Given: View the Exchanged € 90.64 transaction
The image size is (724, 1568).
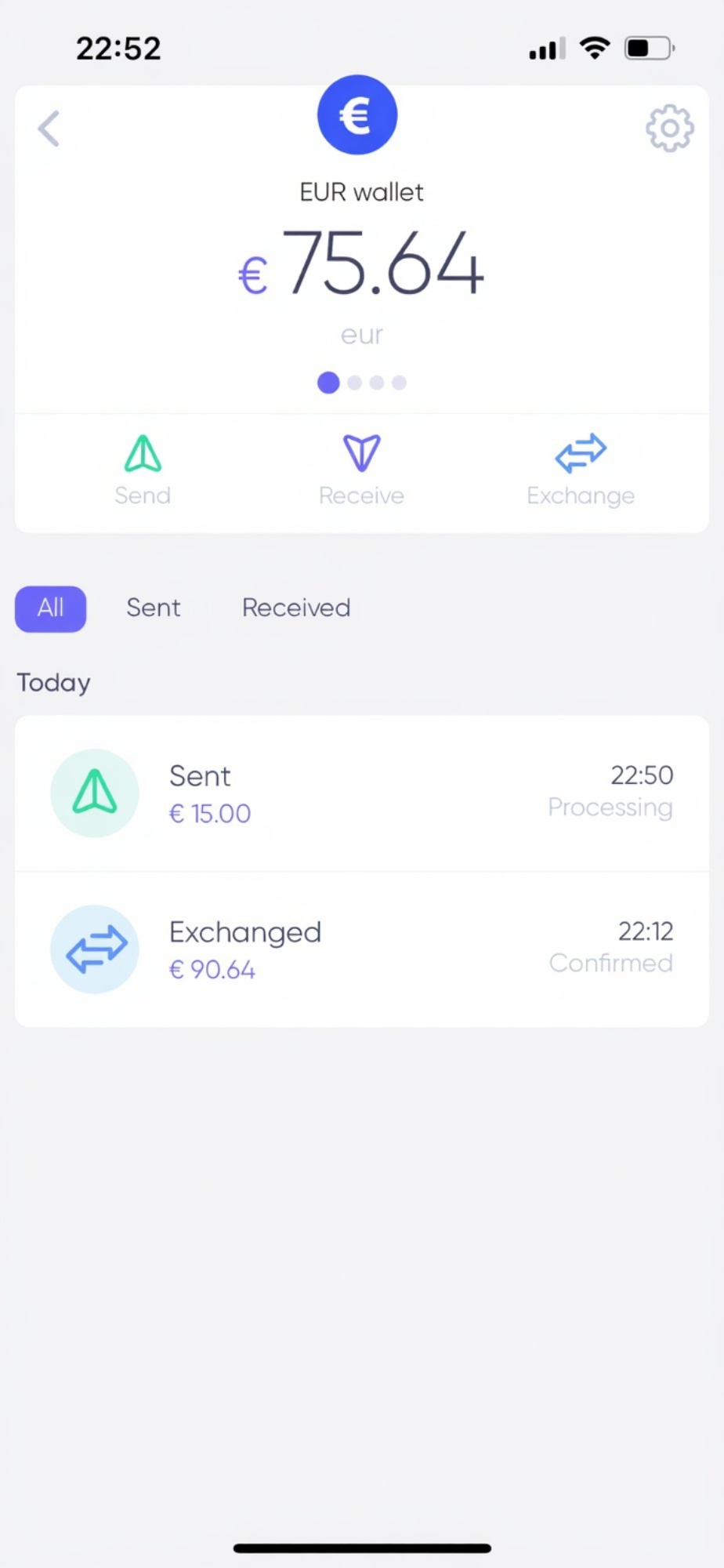Looking at the screenshot, I should [362, 949].
